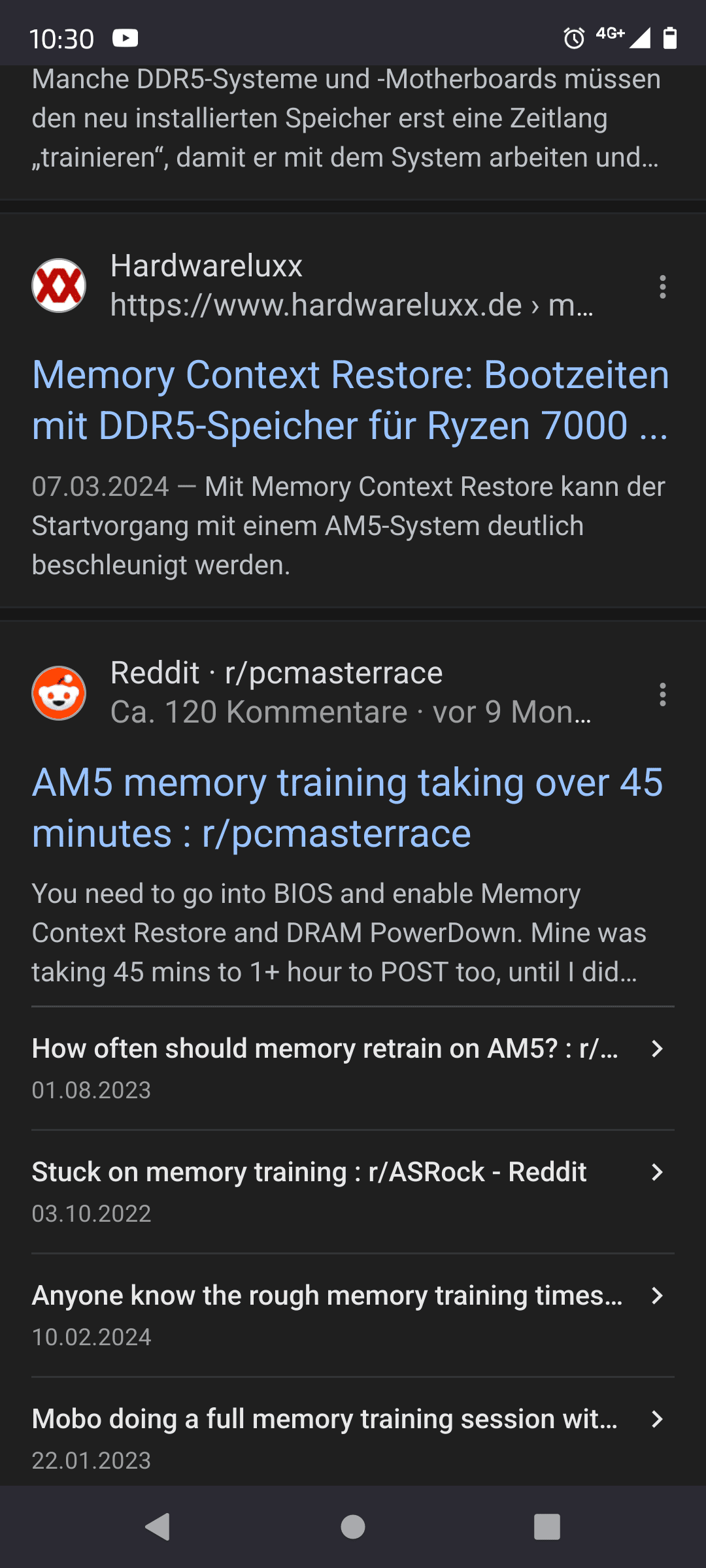Open options menu for Reddit r/pcmasterrace result
Viewport: 706px width, 1568px height.
[662, 694]
